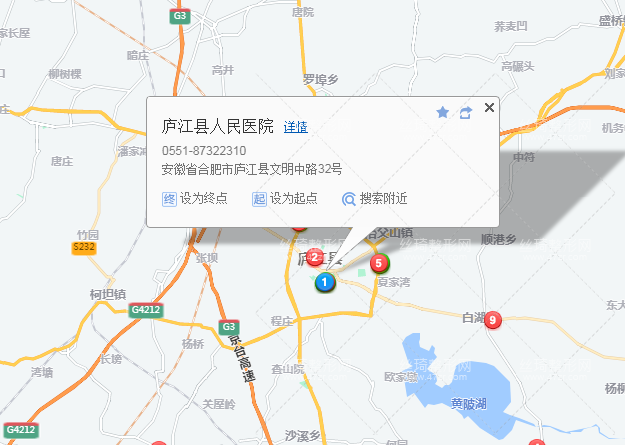Open the 详情 details link

pyautogui.click(x=295, y=127)
